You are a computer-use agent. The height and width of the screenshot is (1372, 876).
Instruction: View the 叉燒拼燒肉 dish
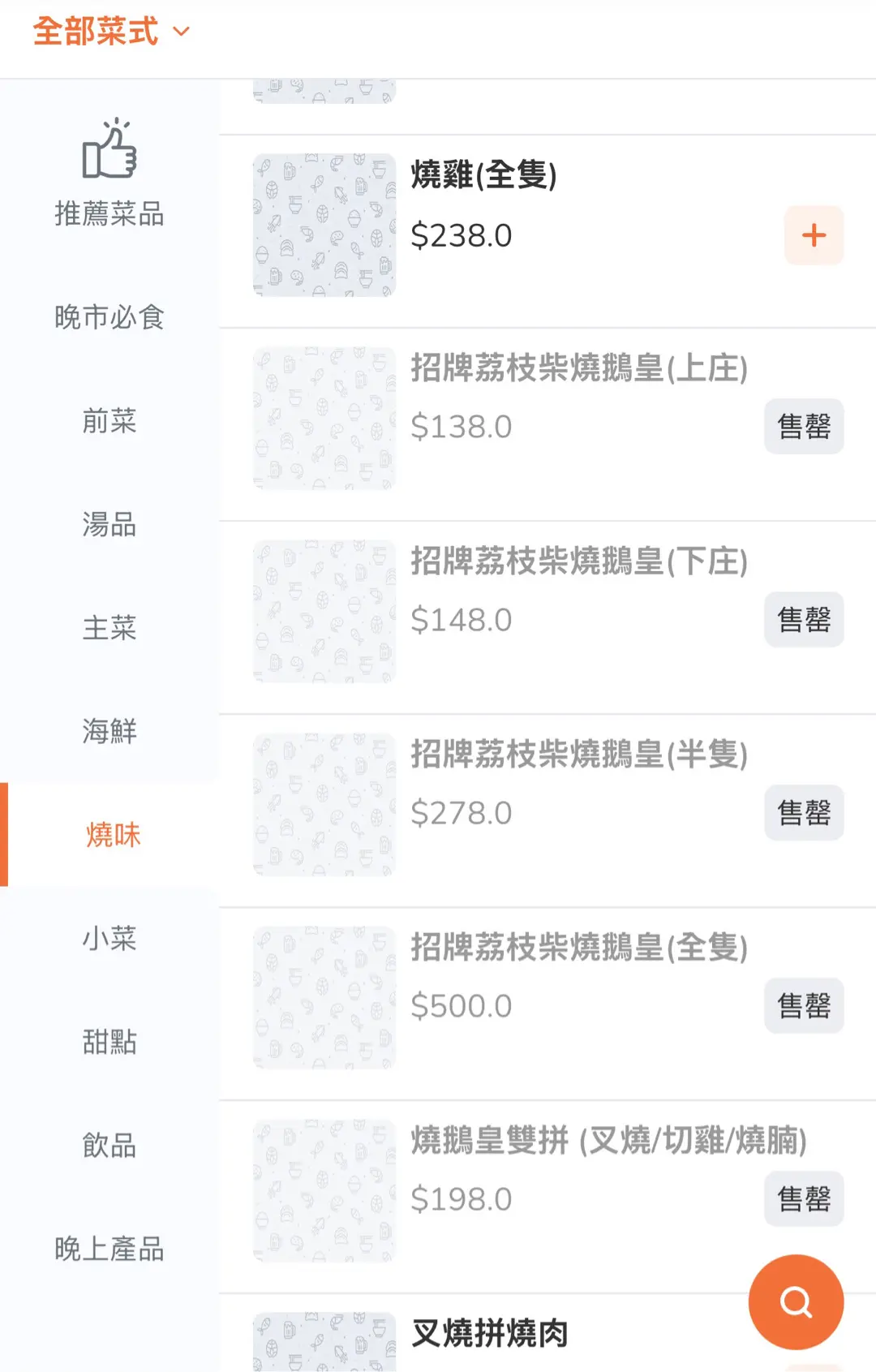point(490,1333)
